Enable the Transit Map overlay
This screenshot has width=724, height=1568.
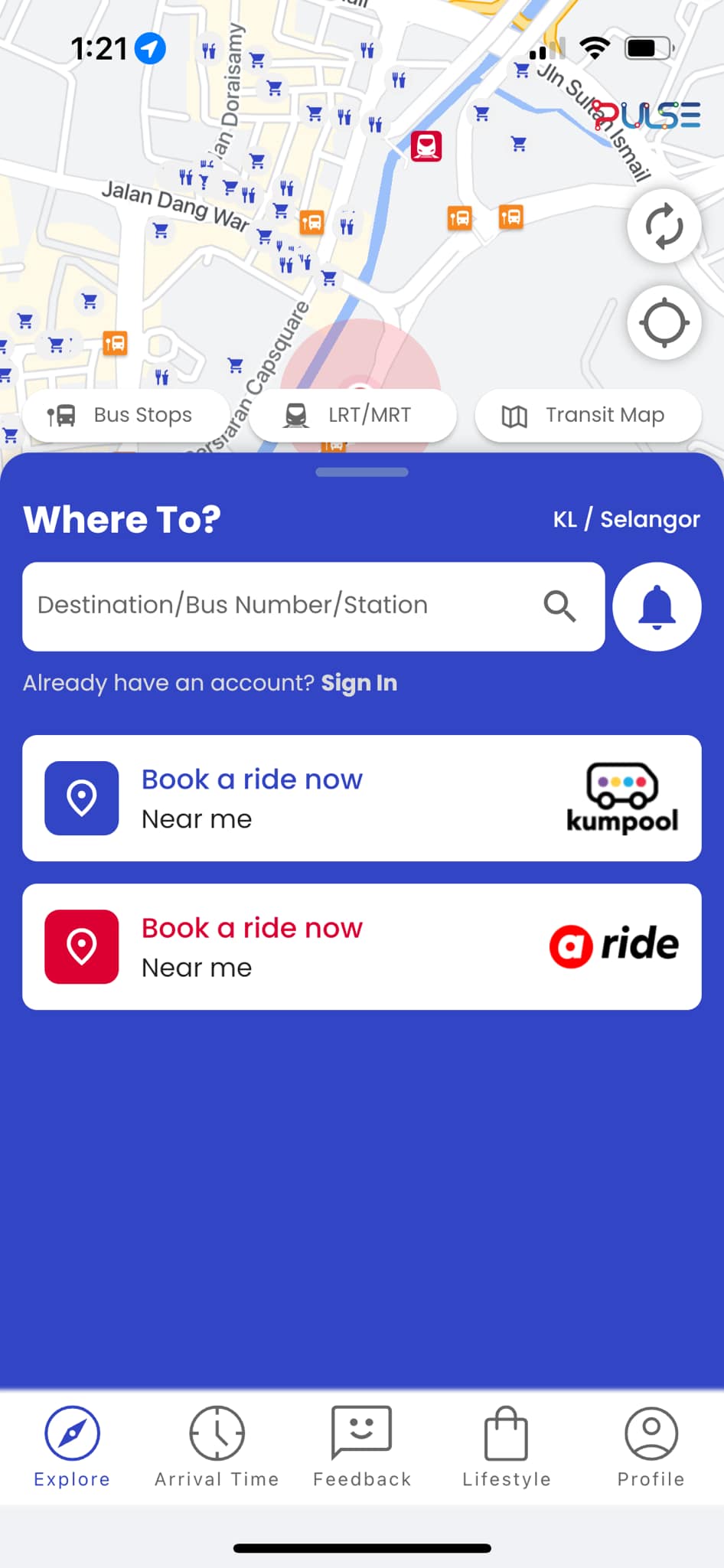point(586,415)
